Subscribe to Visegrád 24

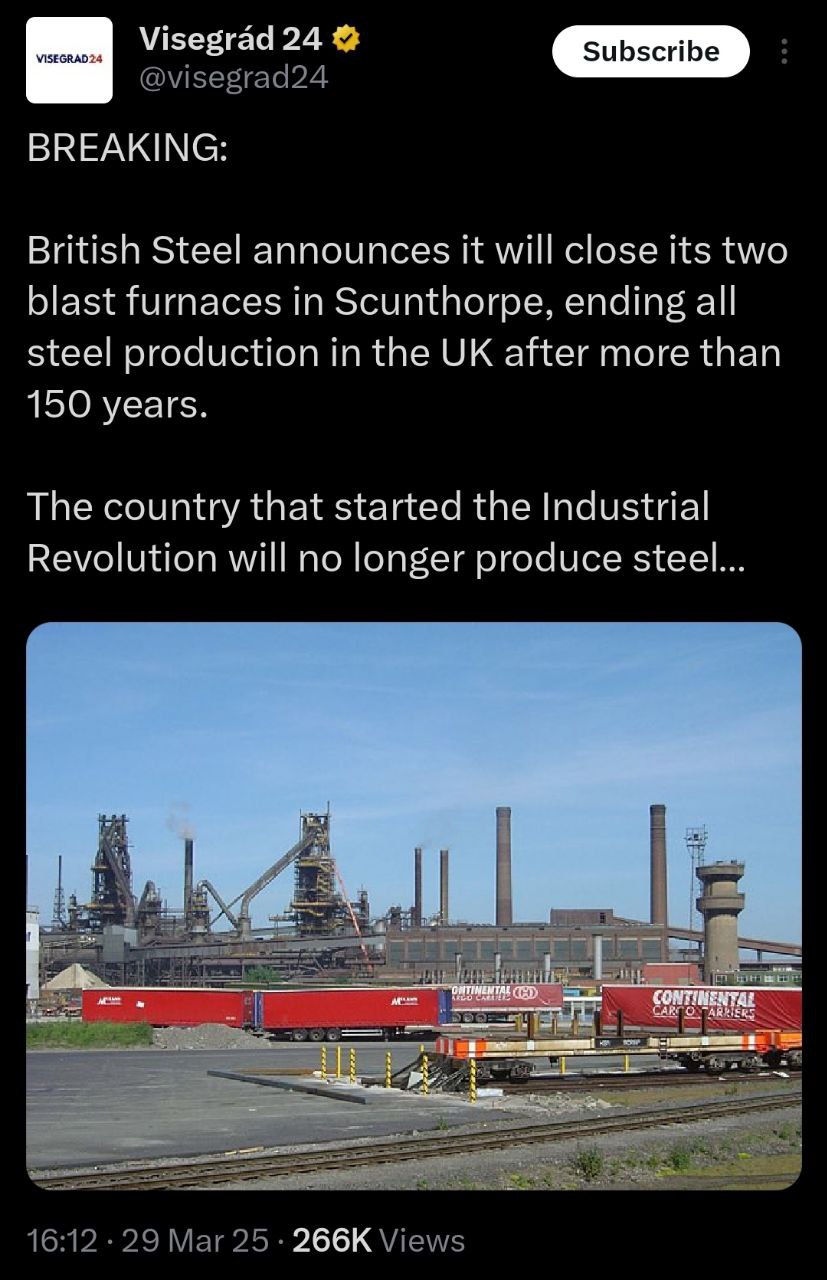click(650, 51)
